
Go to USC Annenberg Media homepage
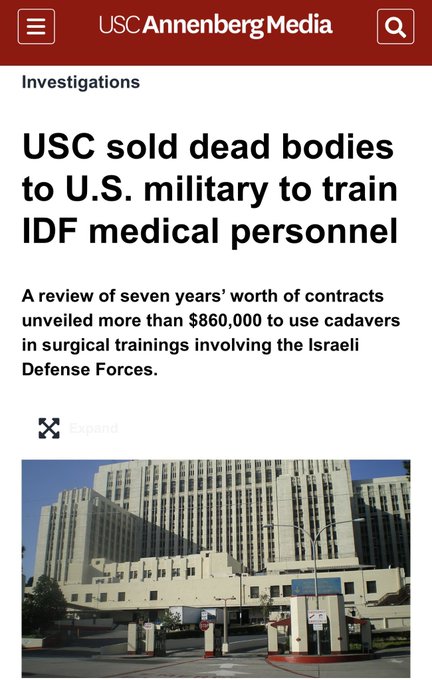216,25
